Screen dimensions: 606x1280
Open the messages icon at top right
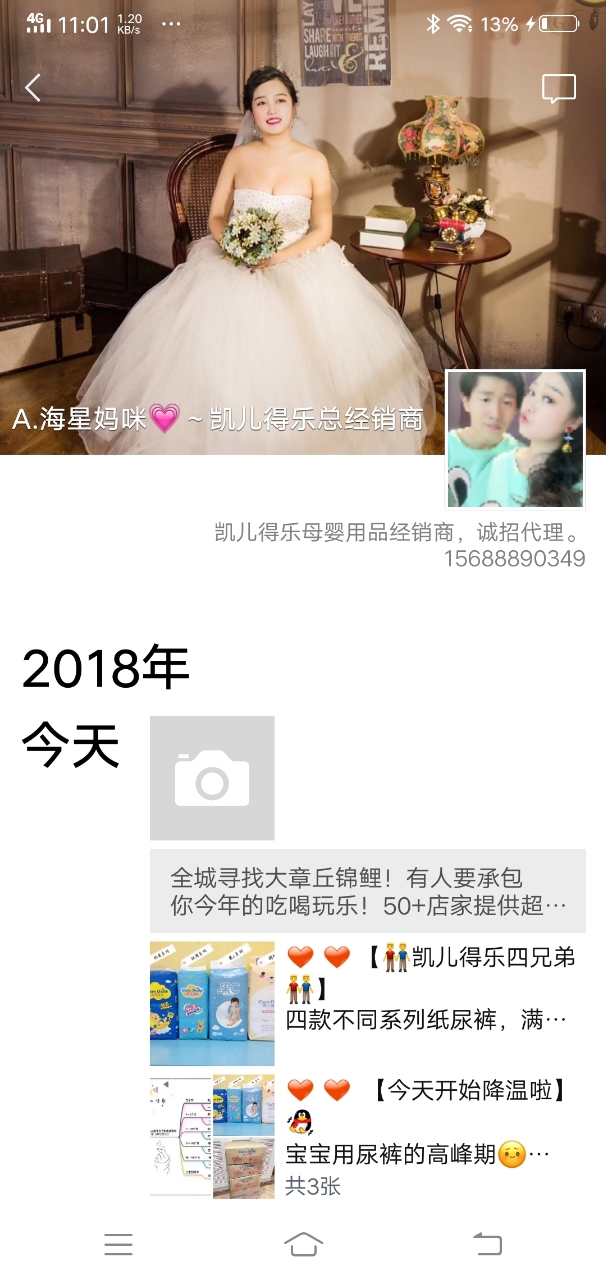[x=559, y=88]
